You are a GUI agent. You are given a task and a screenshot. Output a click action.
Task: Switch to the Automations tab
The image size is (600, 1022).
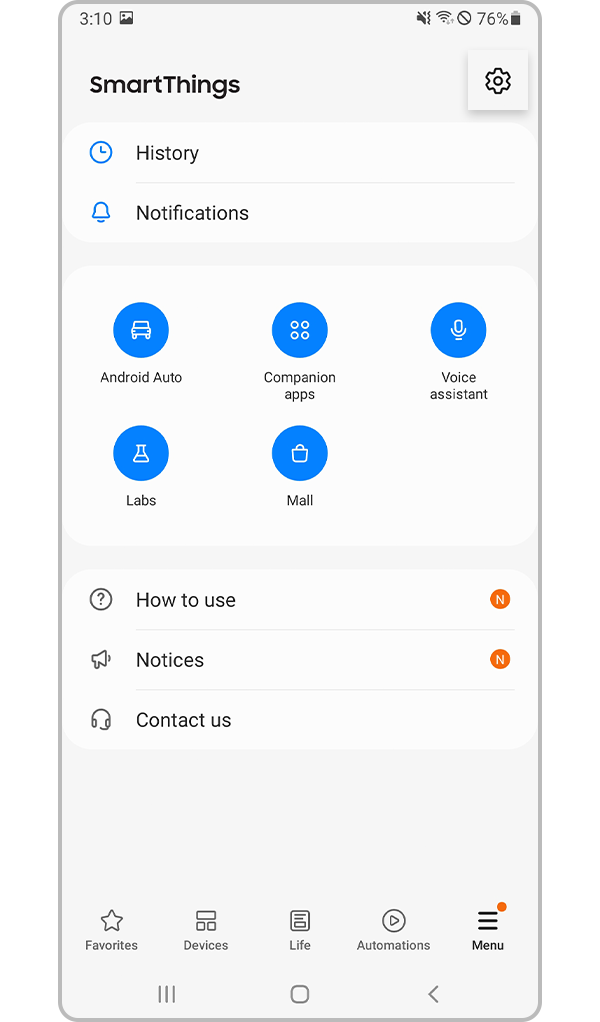[394, 930]
